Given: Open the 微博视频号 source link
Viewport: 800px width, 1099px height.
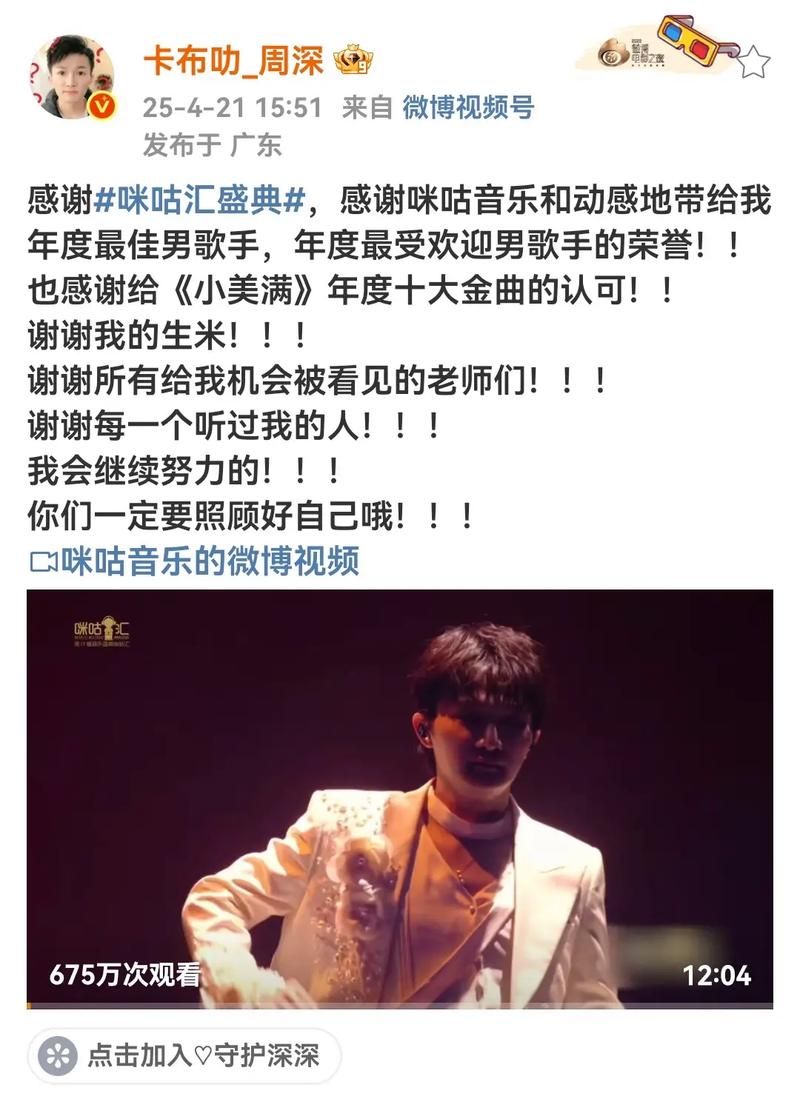Looking at the screenshot, I should [x=467, y=107].
